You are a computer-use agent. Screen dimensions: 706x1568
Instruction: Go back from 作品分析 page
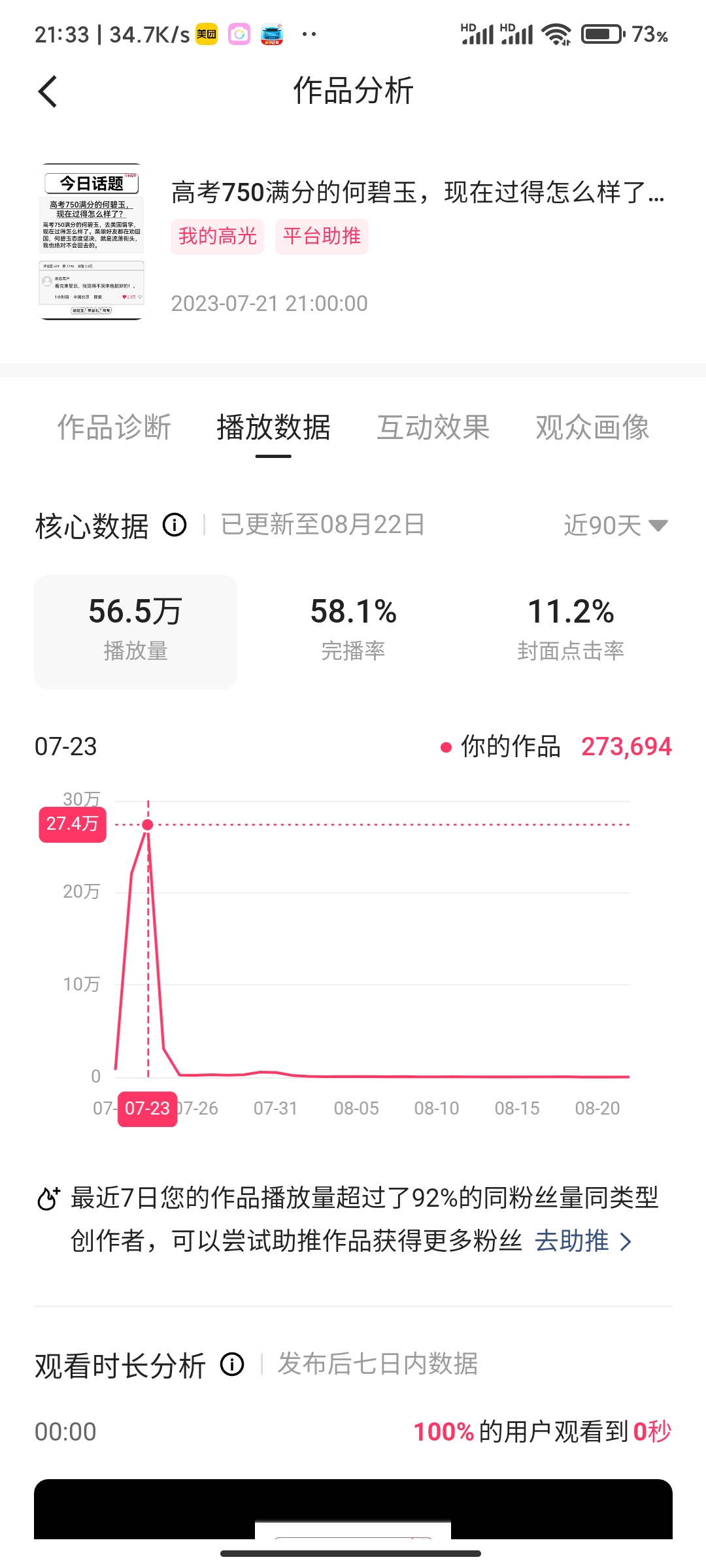pyautogui.click(x=48, y=91)
